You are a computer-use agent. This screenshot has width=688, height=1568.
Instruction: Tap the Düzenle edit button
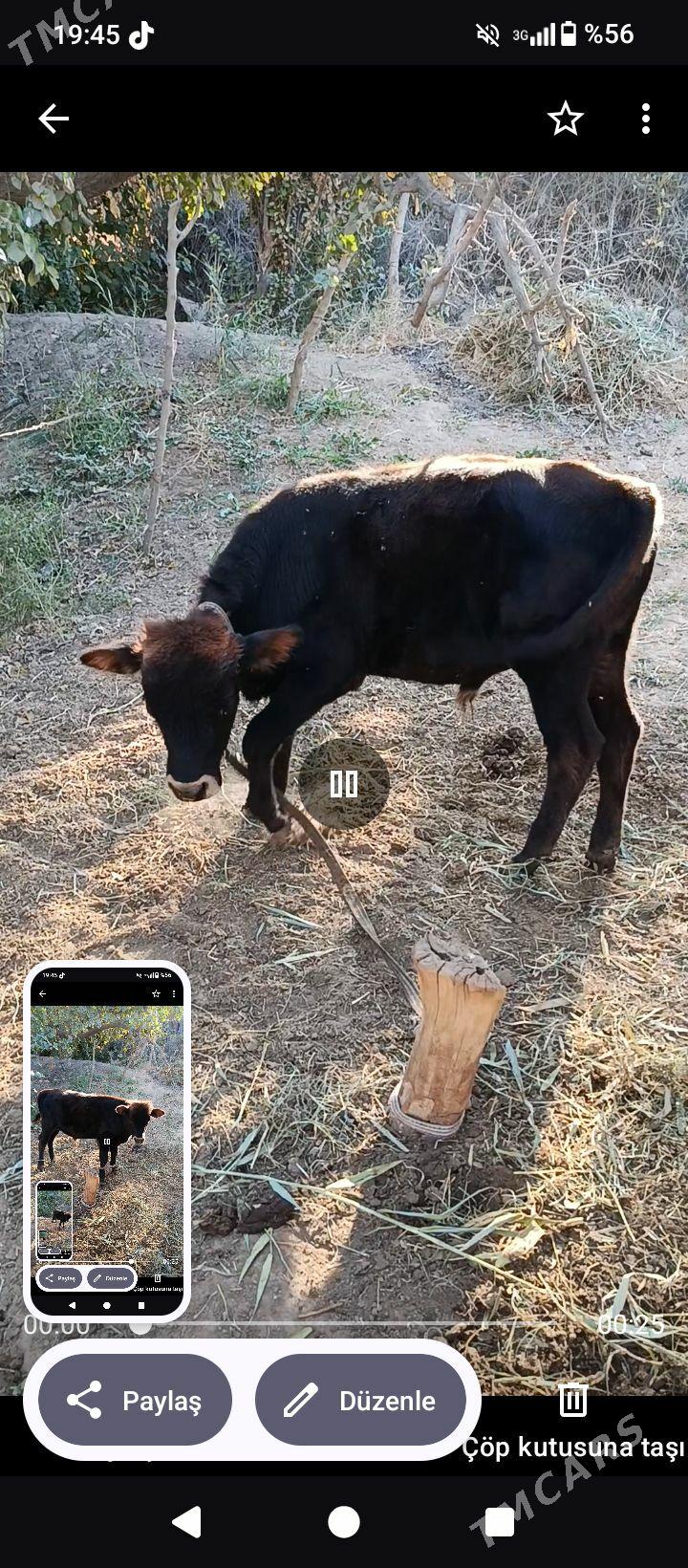point(361,1401)
